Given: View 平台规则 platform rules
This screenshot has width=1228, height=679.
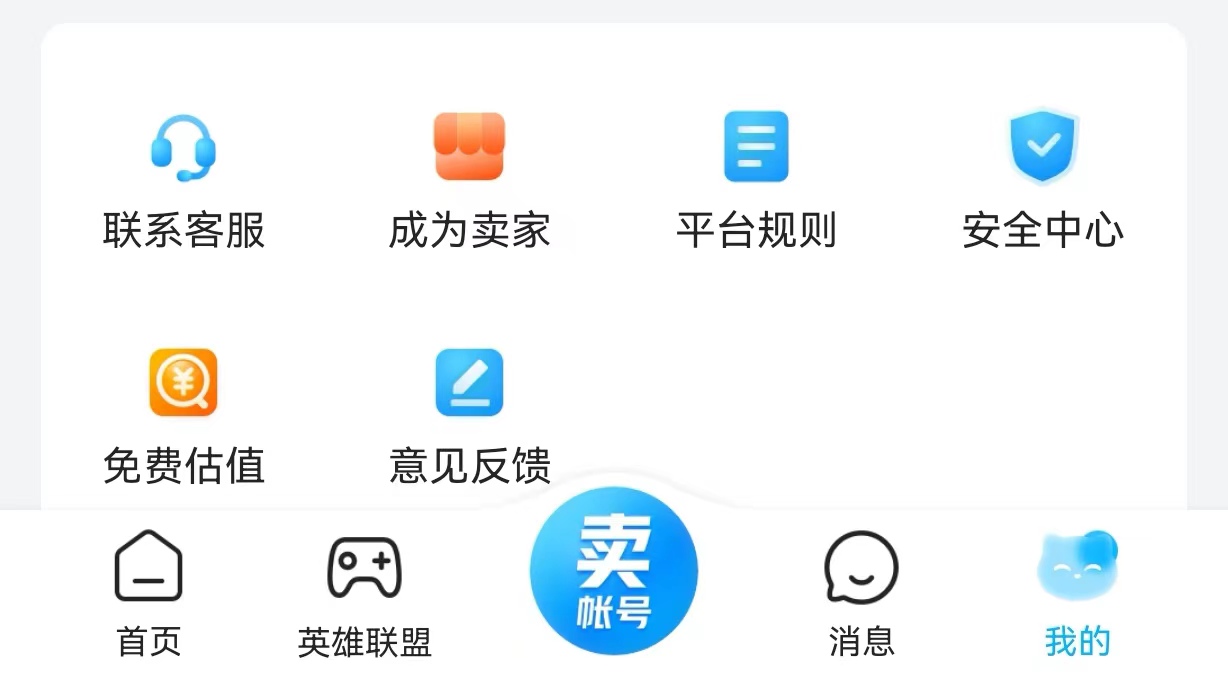Looking at the screenshot, I should [x=756, y=178].
